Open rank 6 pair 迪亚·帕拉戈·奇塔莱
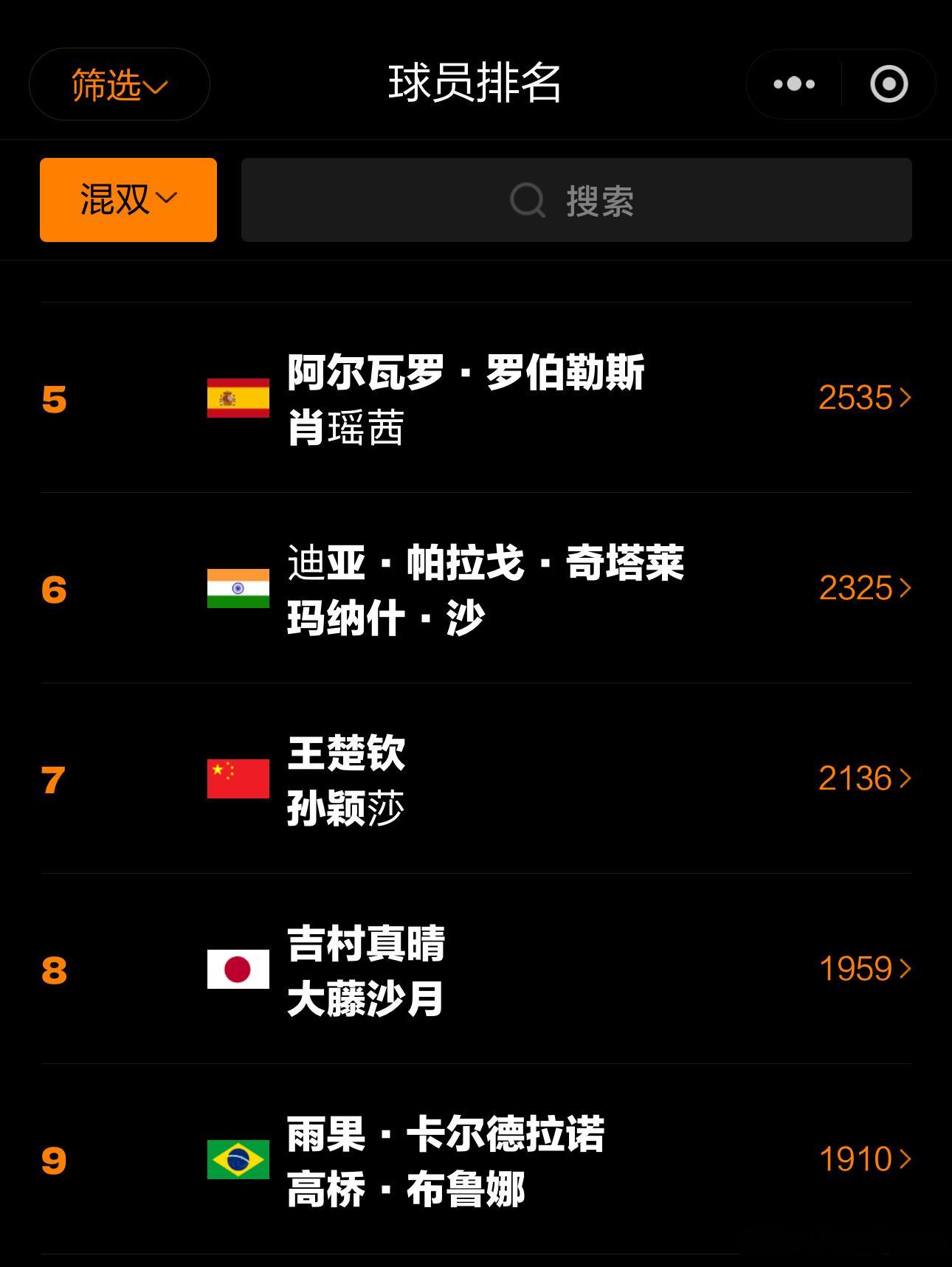The height and width of the screenshot is (1267, 952). pos(476,589)
